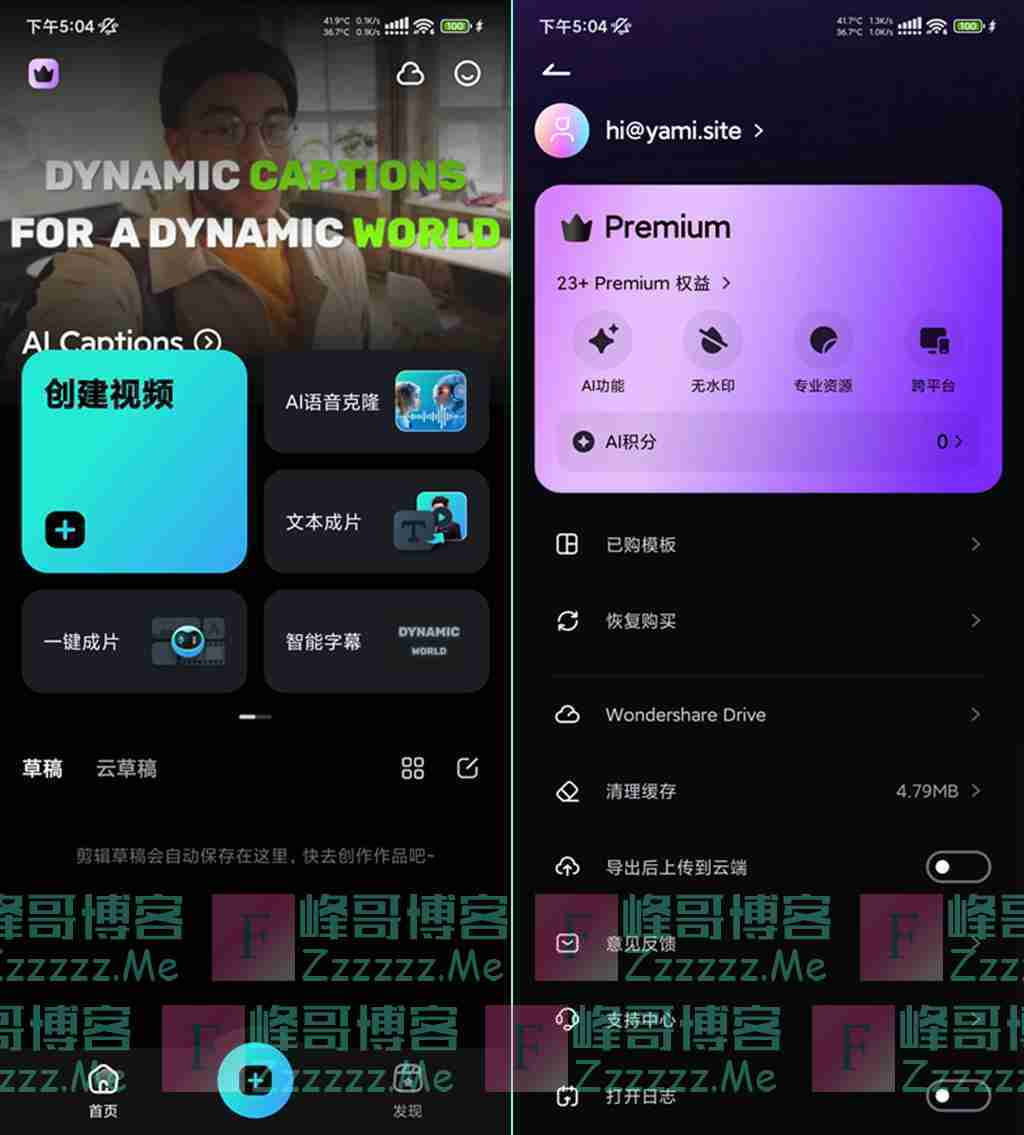Open the smiley profile icon

pyautogui.click(x=467, y=74)
